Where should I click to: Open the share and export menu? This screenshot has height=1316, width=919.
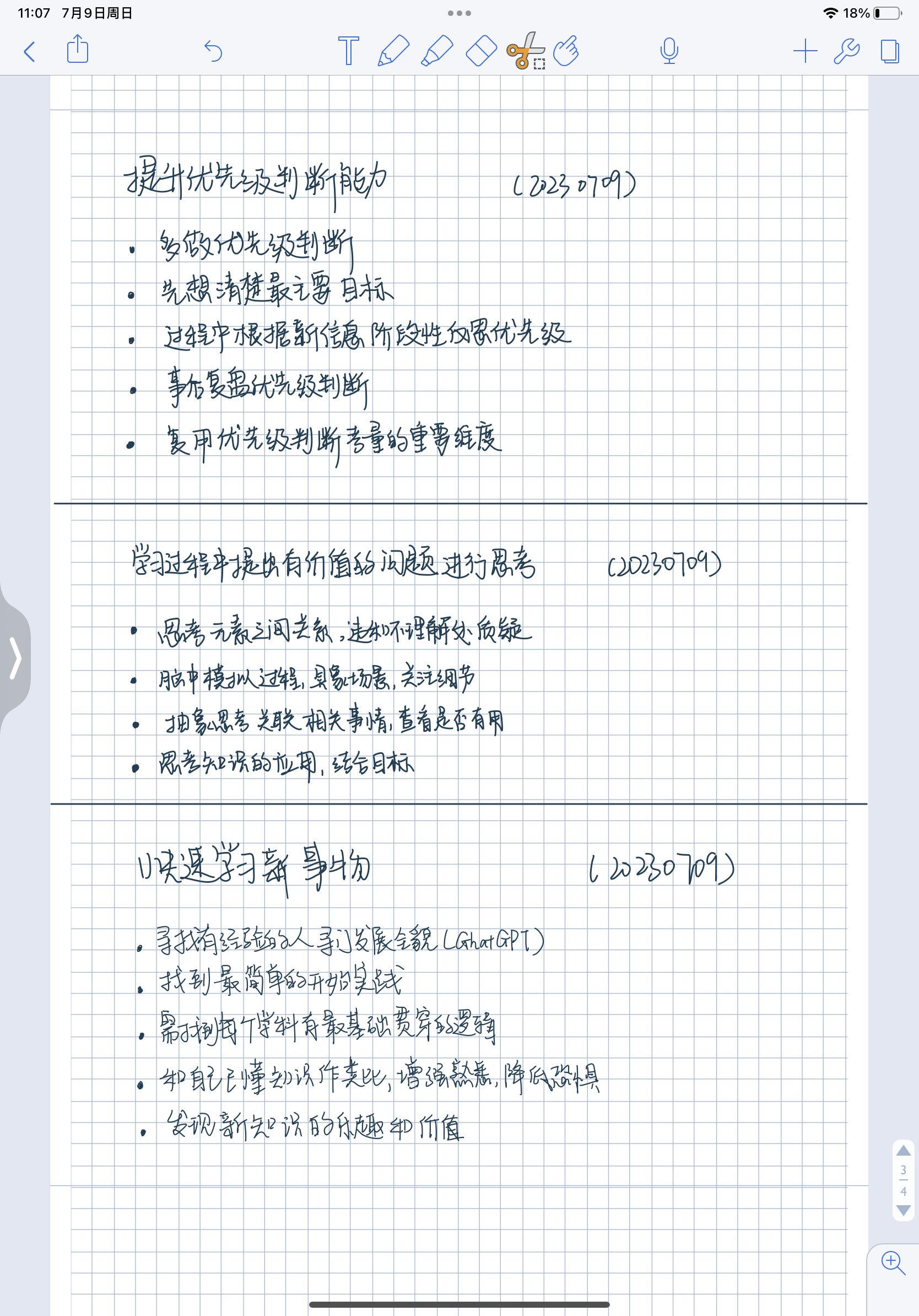[77, 49]
